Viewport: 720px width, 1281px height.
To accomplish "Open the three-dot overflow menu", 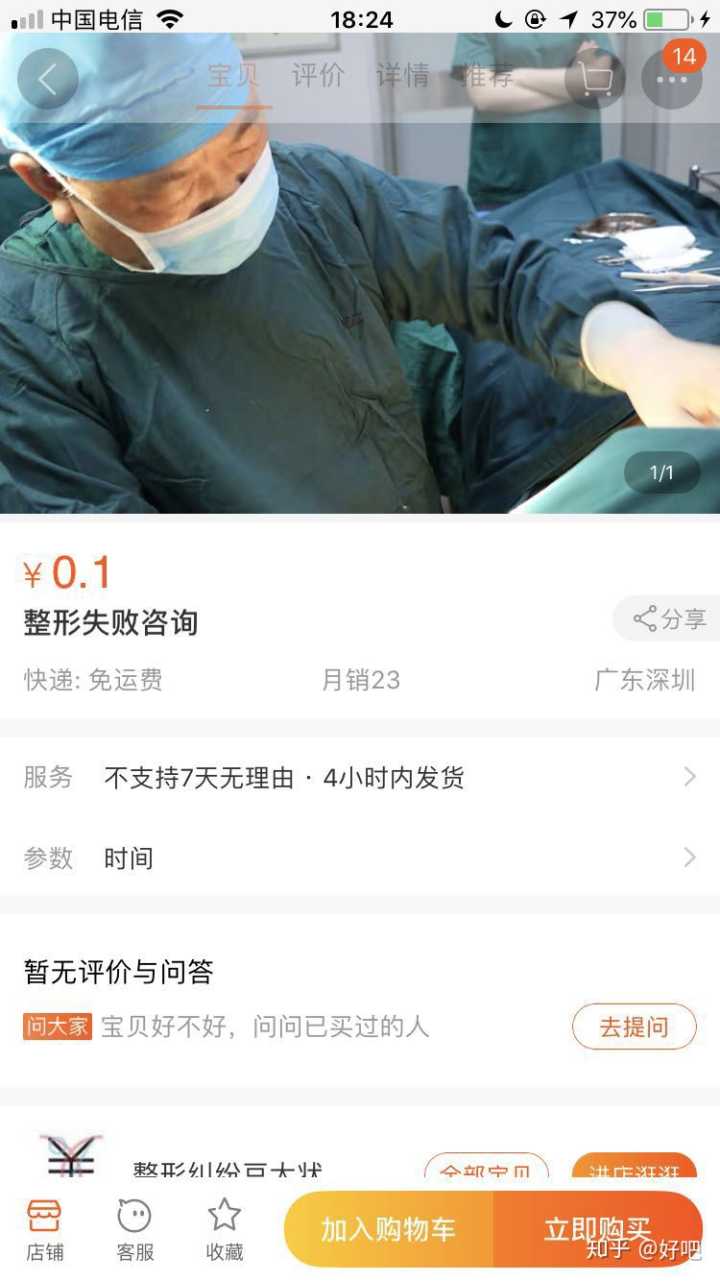I will (671, 78).
